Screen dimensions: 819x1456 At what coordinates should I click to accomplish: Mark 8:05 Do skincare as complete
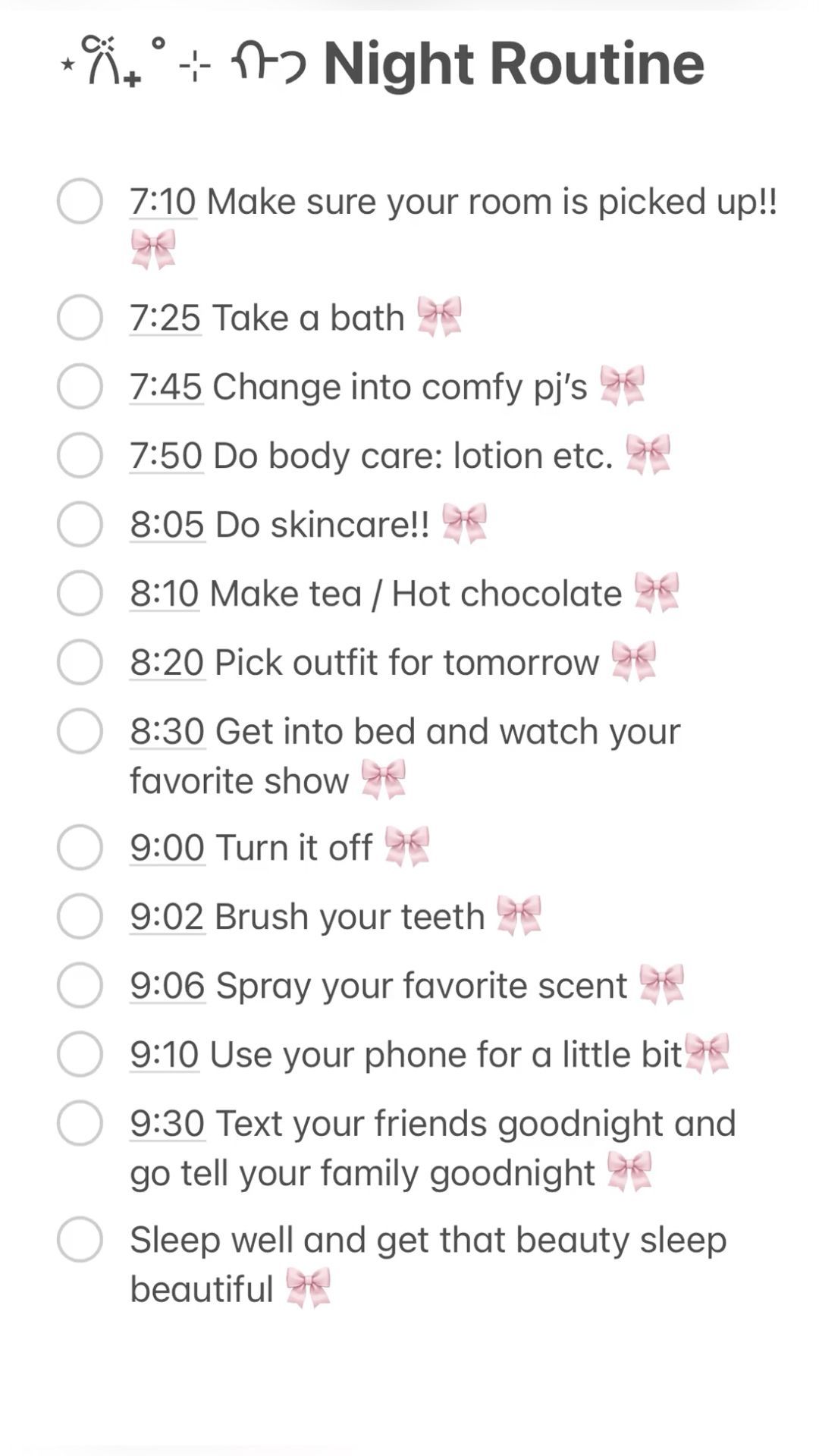[80, 524]
